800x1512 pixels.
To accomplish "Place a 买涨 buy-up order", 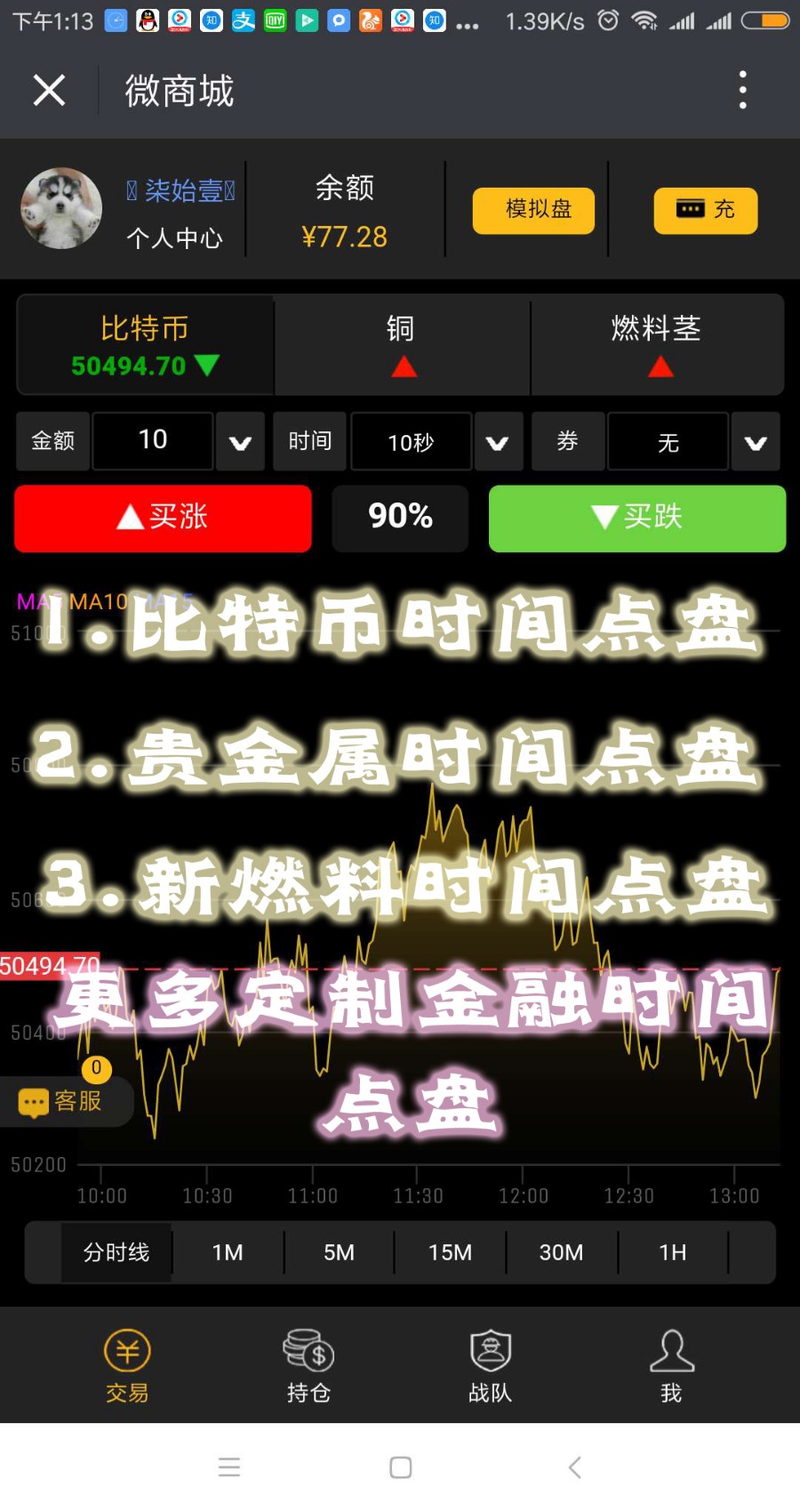I will (x=163, y=518).
